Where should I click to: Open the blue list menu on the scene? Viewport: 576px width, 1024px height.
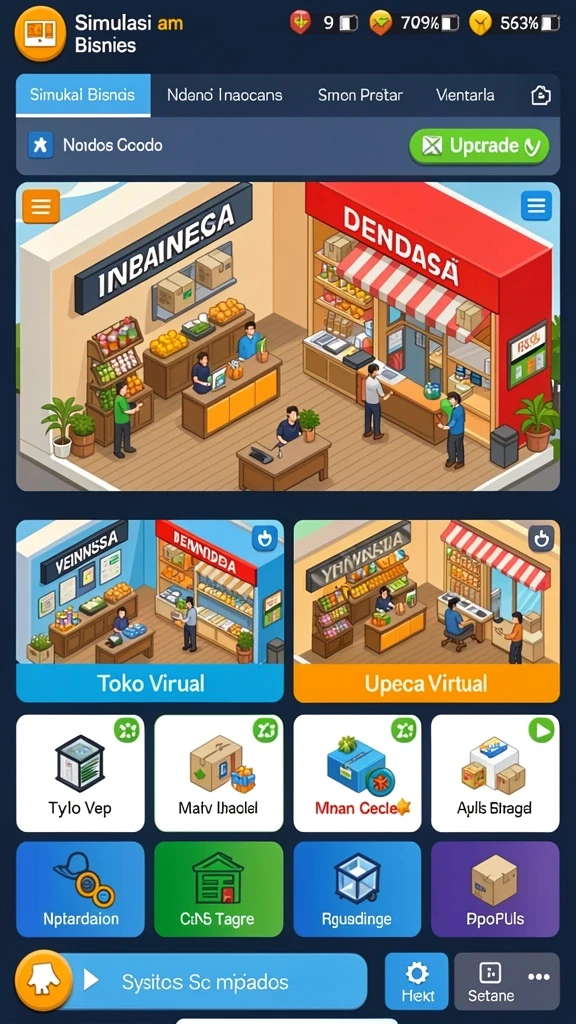pyautogui.click(x=536, y=207)
